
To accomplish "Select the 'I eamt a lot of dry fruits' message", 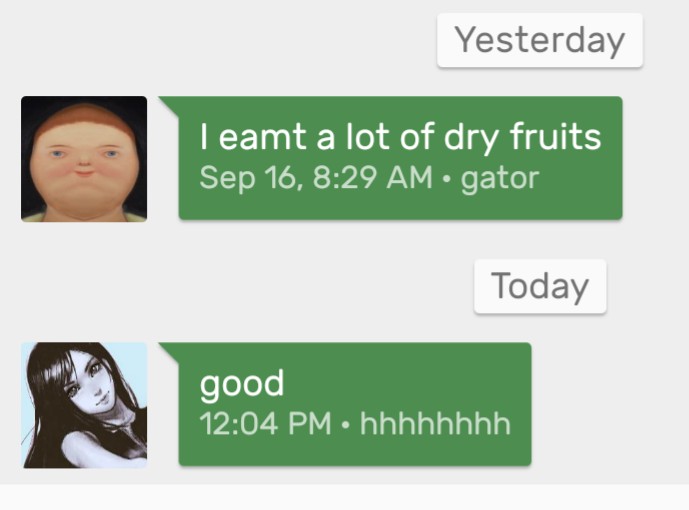I will coord(400,158).
